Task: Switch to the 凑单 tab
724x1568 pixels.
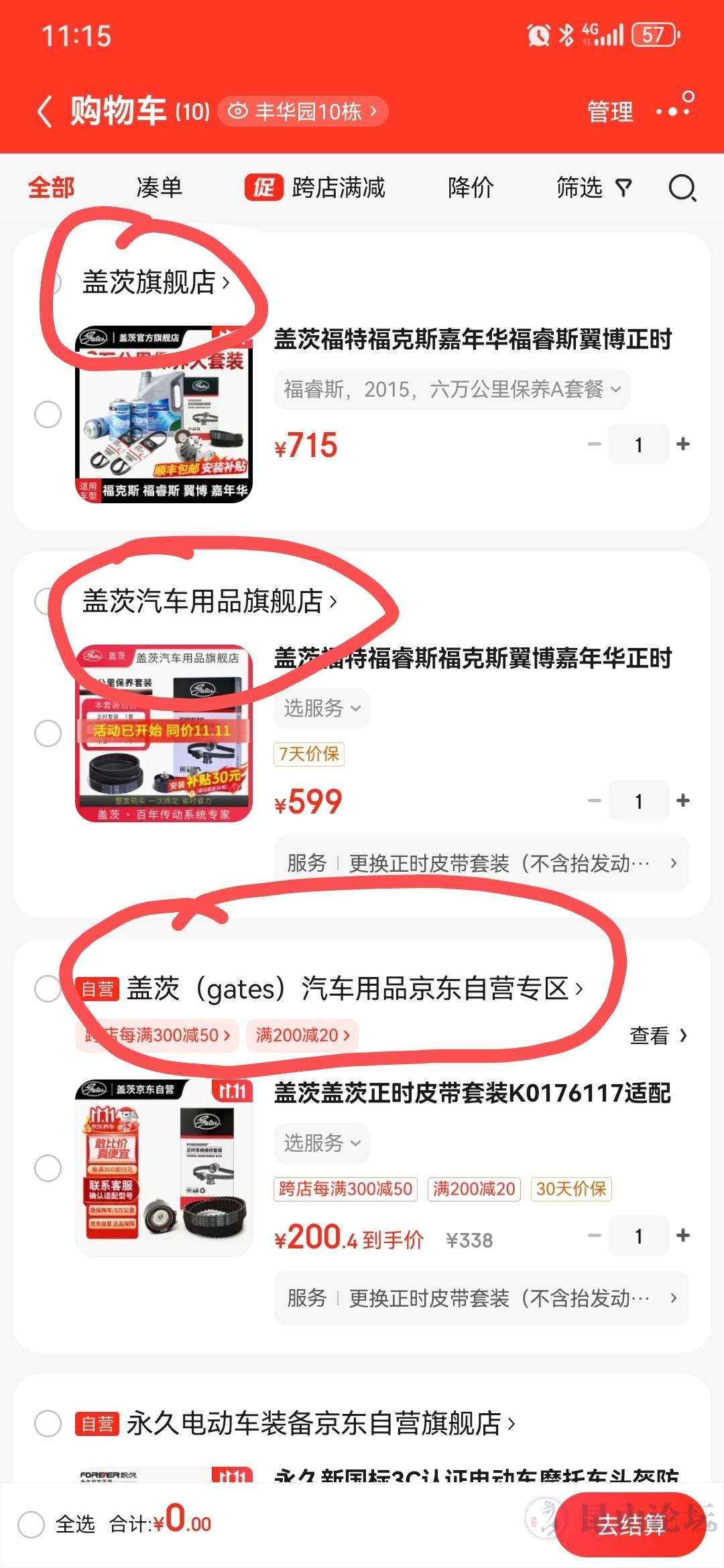Action: 159,188
